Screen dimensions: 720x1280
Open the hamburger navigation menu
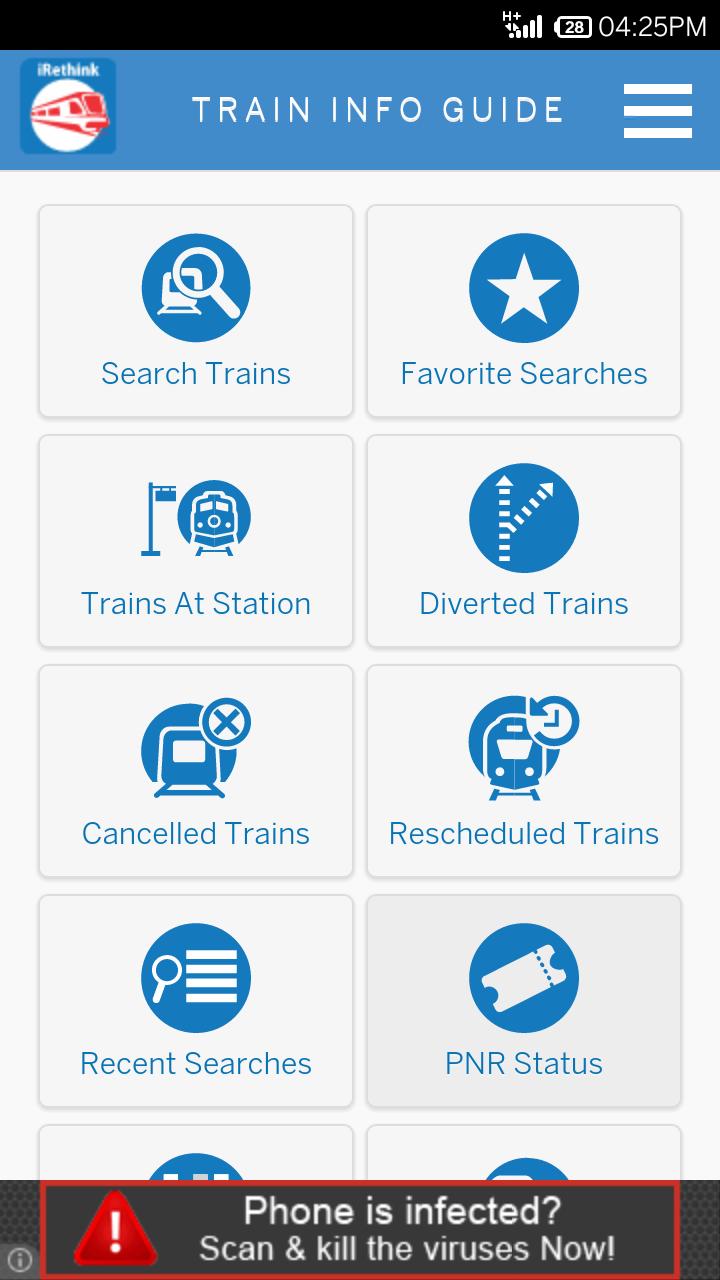click(657, 110)
